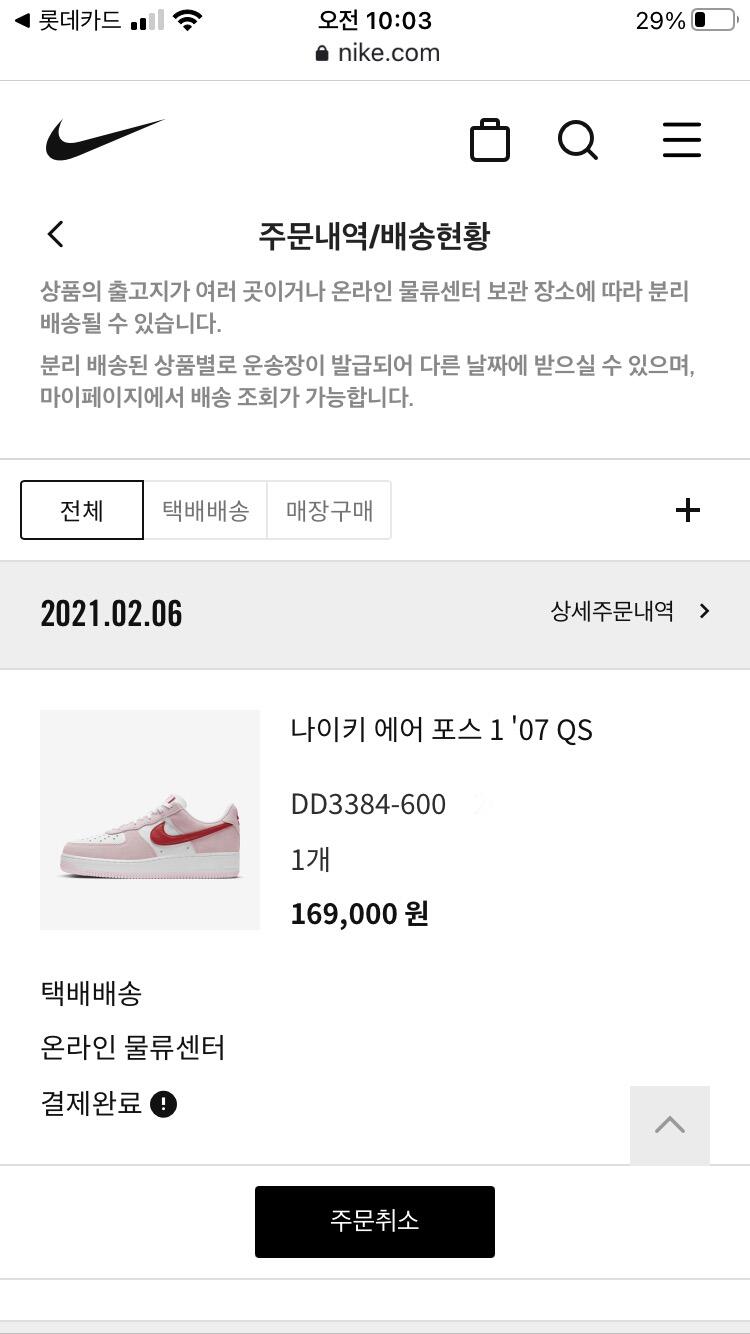The image size is (750, 1334).
Task: Switch to the 택배배송 tab
Action: pos(206,511)
